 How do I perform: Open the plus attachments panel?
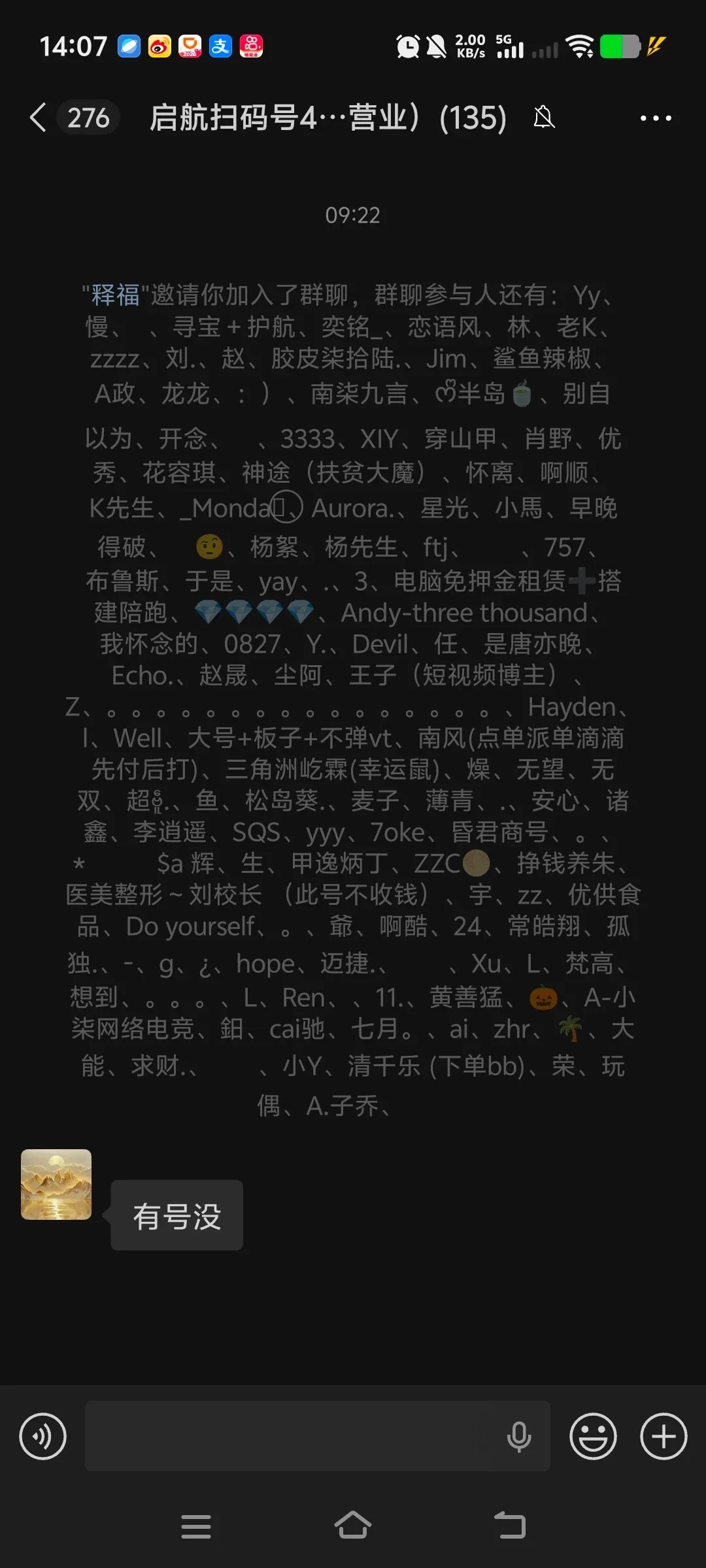click(x=664, y=1436)
